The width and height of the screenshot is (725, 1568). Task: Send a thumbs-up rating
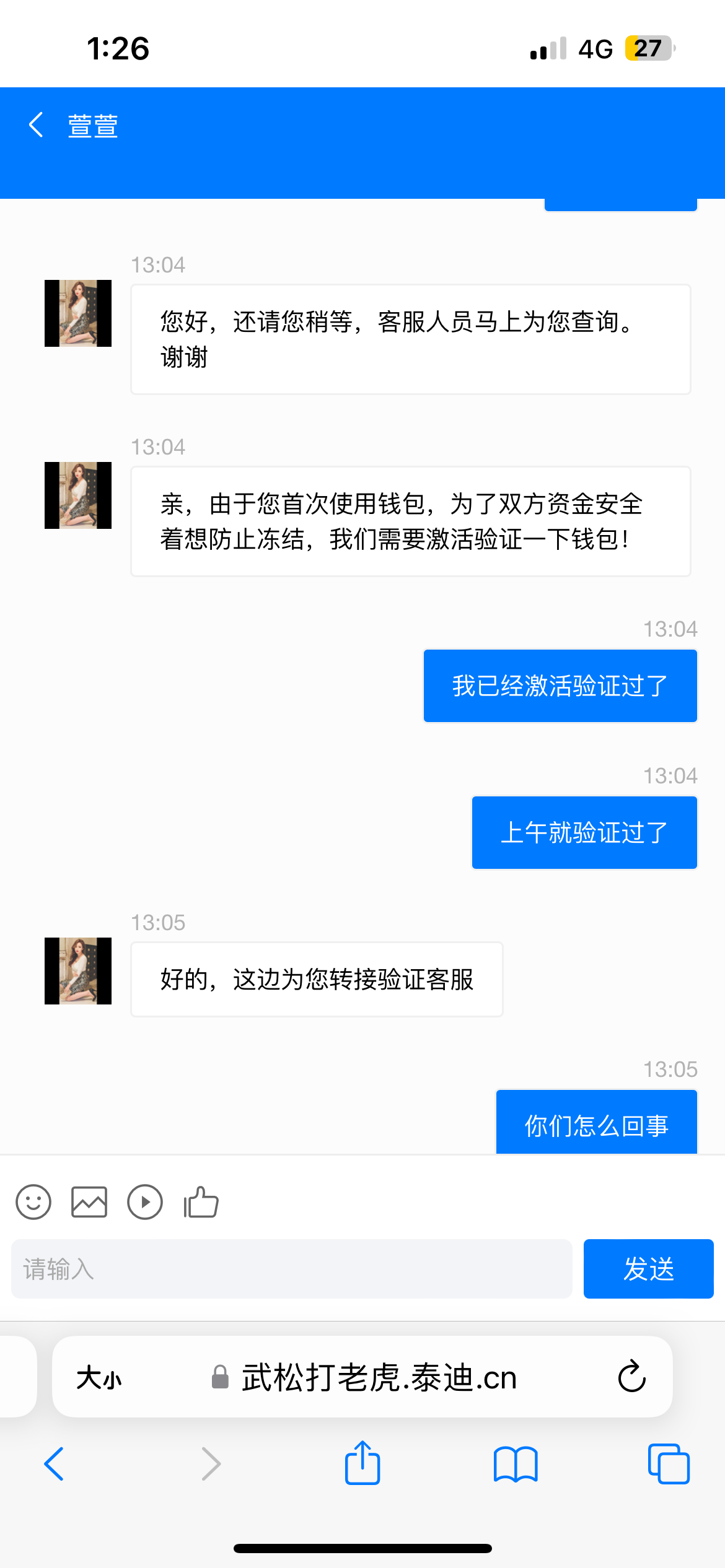[201, 1202]
